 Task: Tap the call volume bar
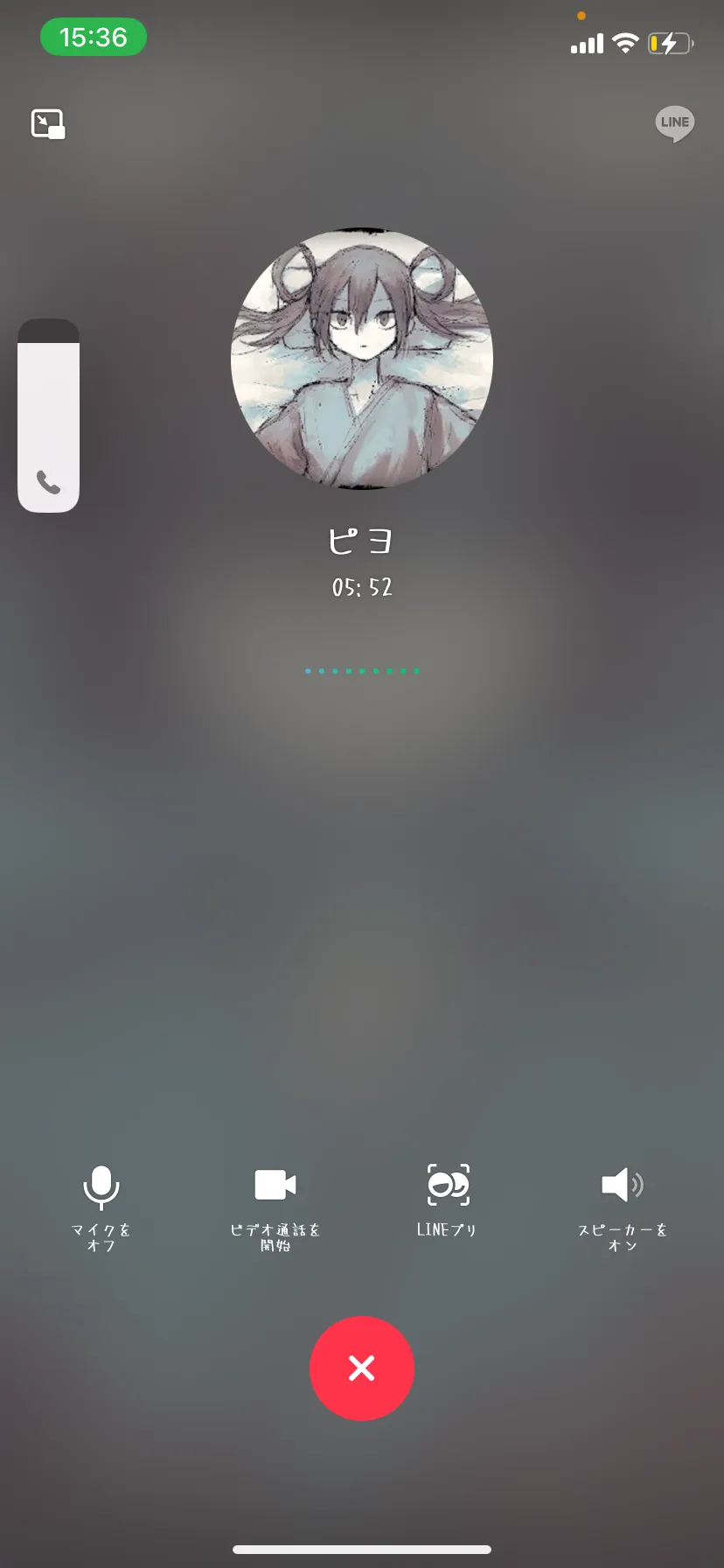point(49,415)
